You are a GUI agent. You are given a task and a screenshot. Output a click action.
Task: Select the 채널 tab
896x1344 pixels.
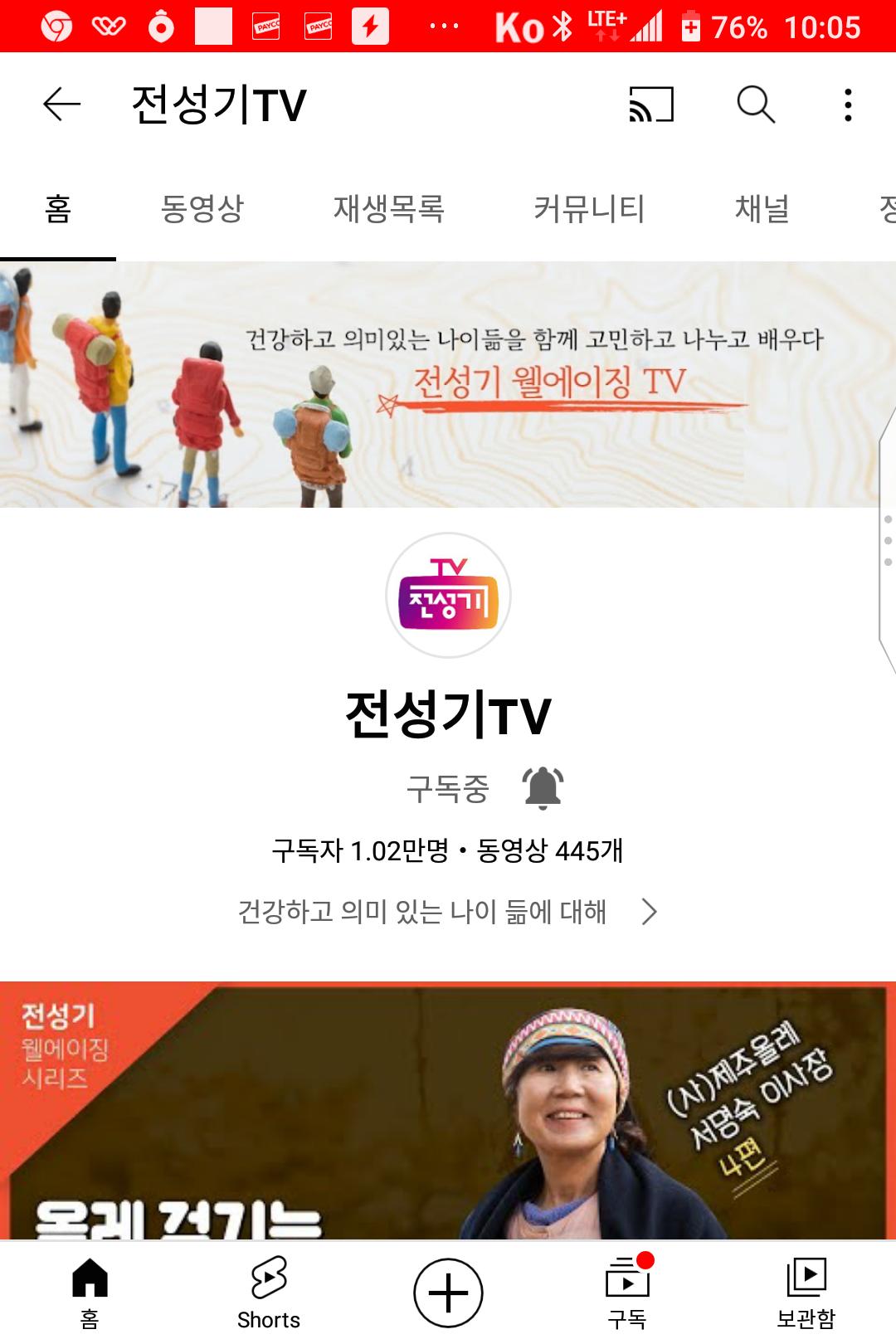click(x=762, y=209)
